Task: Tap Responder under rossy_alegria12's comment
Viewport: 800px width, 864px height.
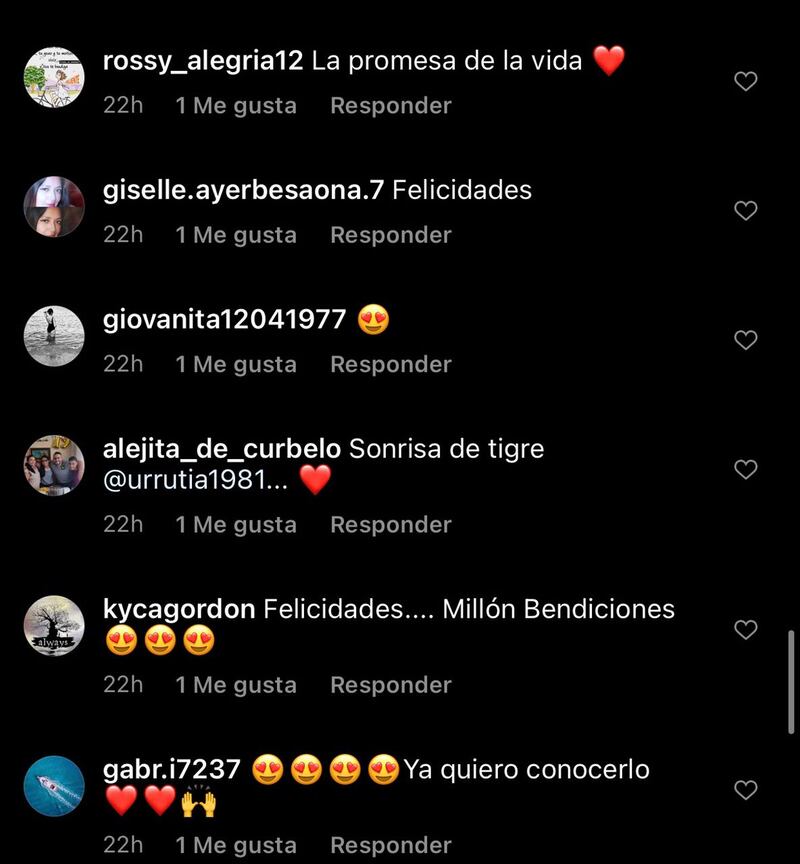Action: click(x=390, y=105)
